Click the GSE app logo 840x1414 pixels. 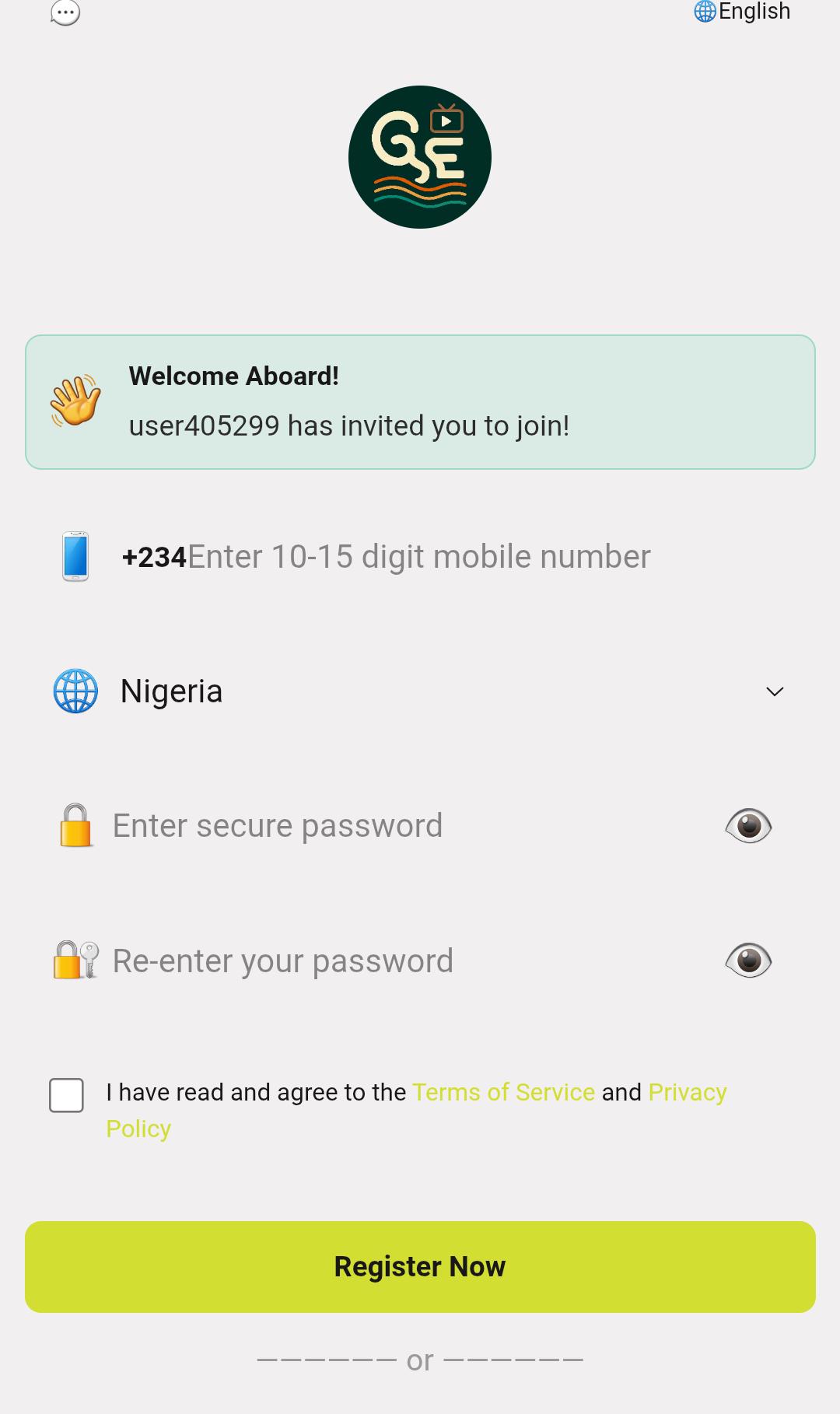pyautogui.click(x=420, y=157)
